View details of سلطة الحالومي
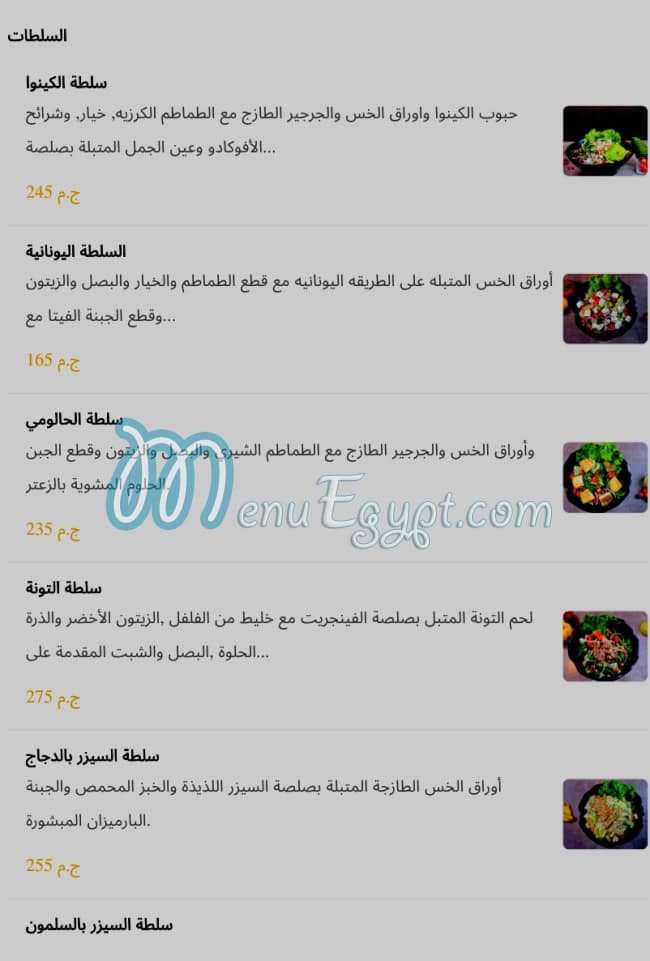The height and width of the screenshot is (961, 650). pos(73,419)
